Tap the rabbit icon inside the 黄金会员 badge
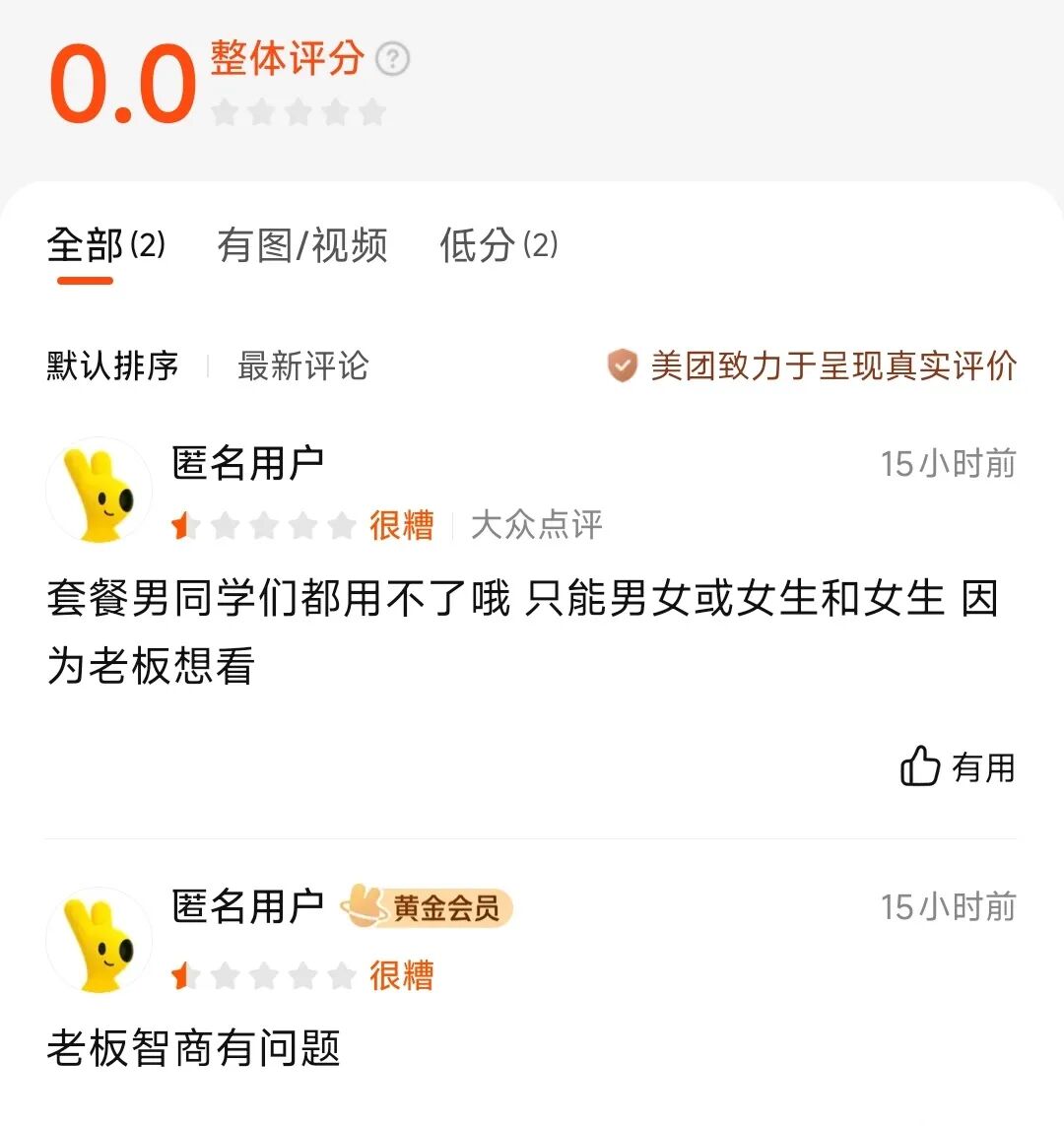 point(365,908)
